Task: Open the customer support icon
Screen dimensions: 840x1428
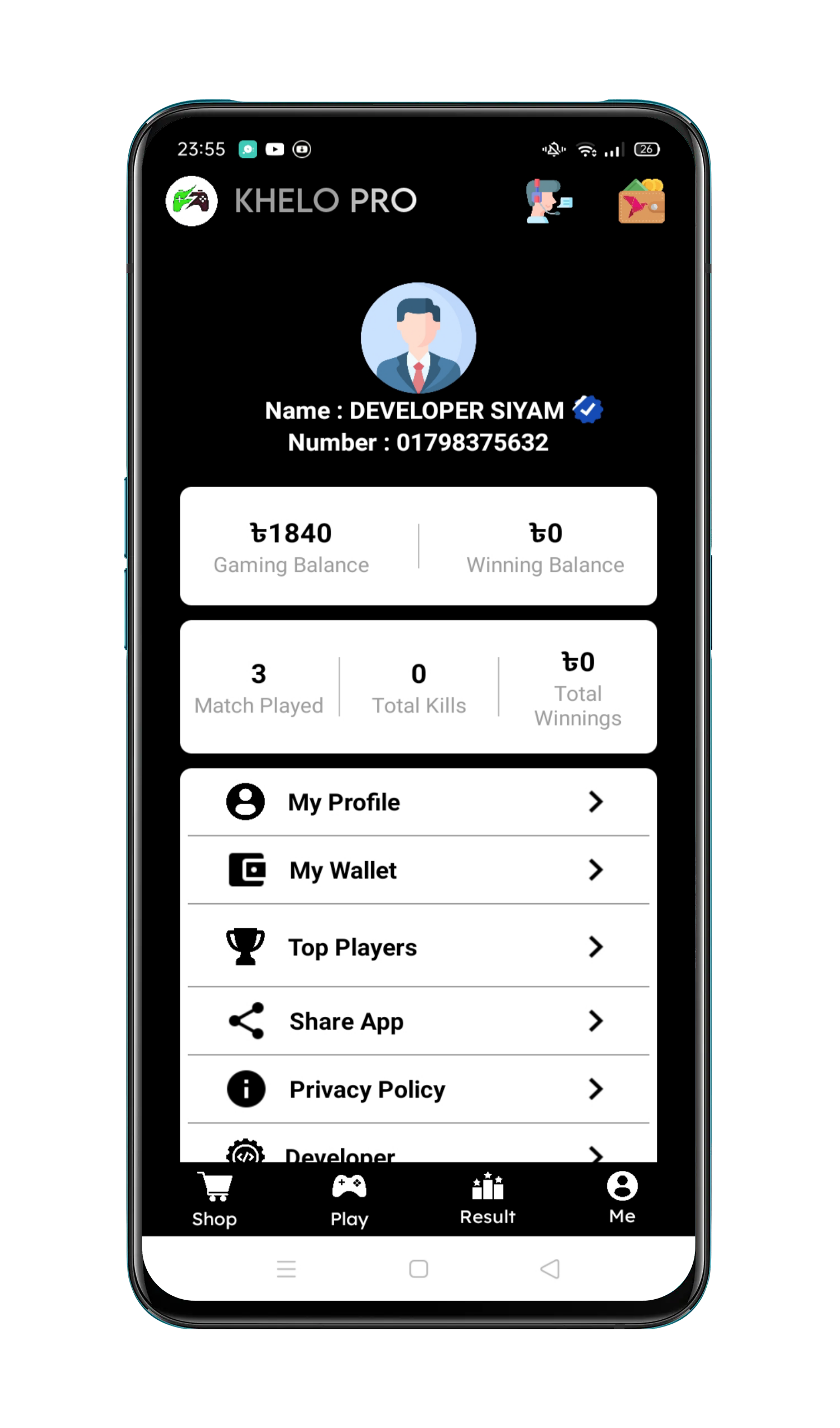Action: tap(550, 202)
